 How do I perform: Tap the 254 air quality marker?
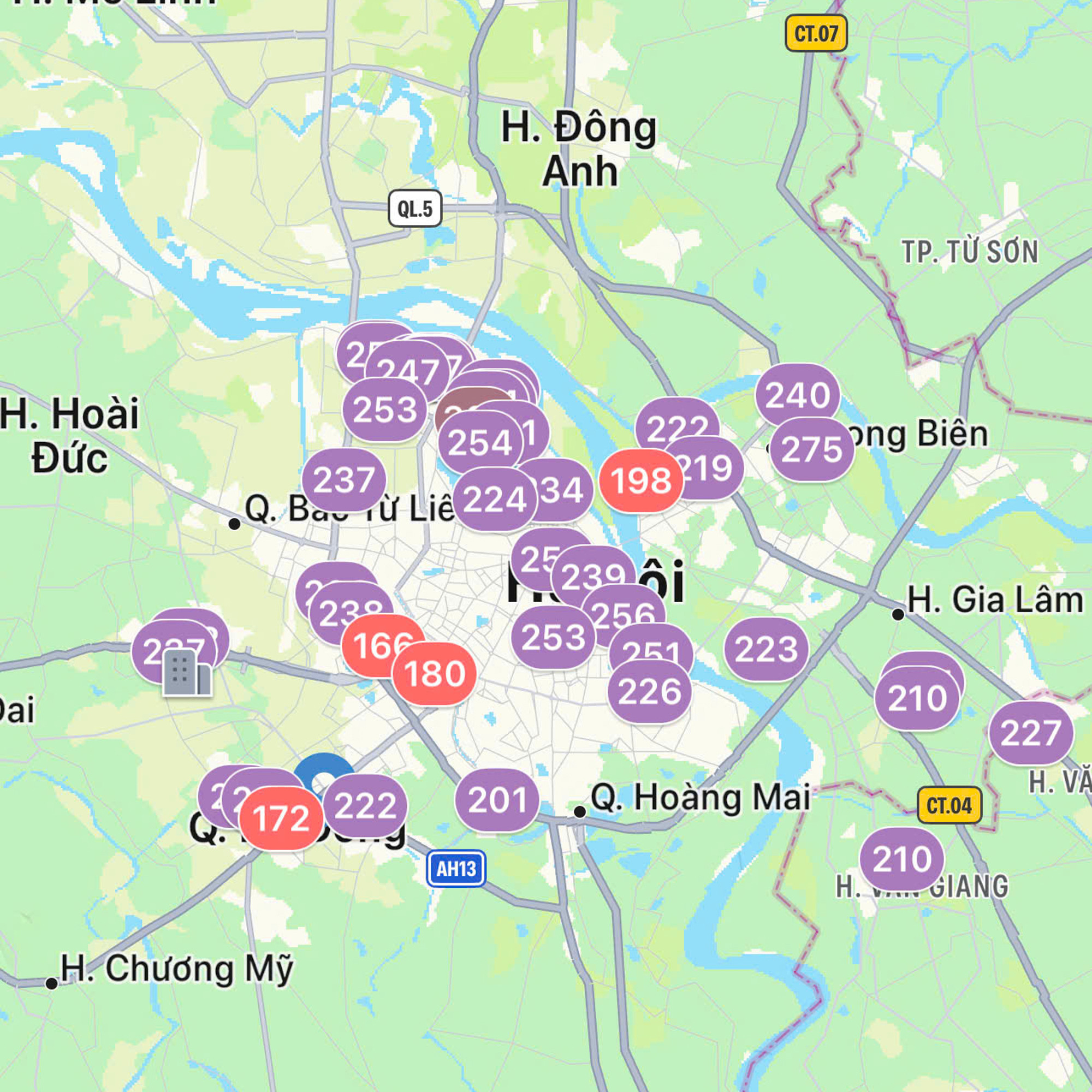pyautogui.click(x=479, y=442)
